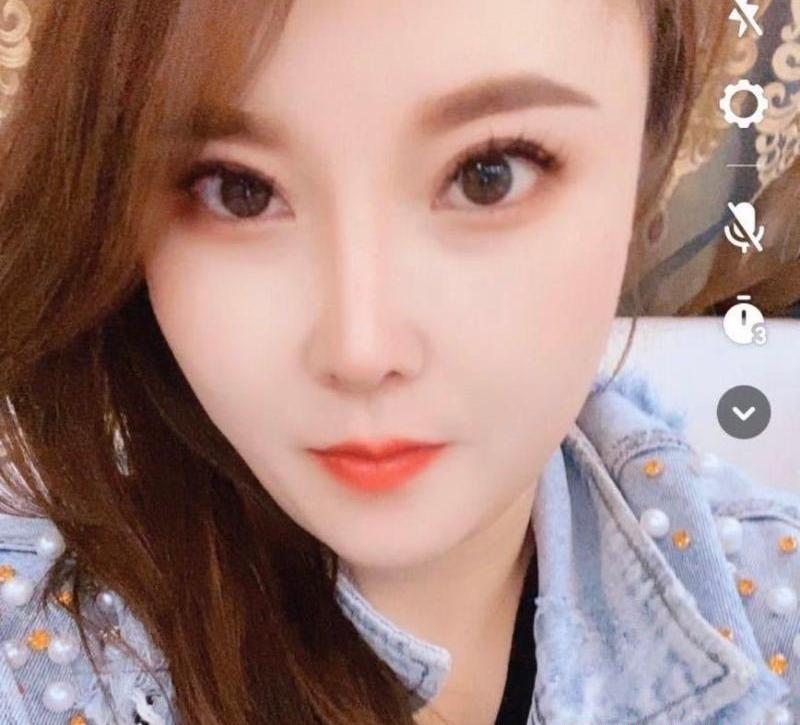Set the 3-second countdown timer

(x=743, y=322)
